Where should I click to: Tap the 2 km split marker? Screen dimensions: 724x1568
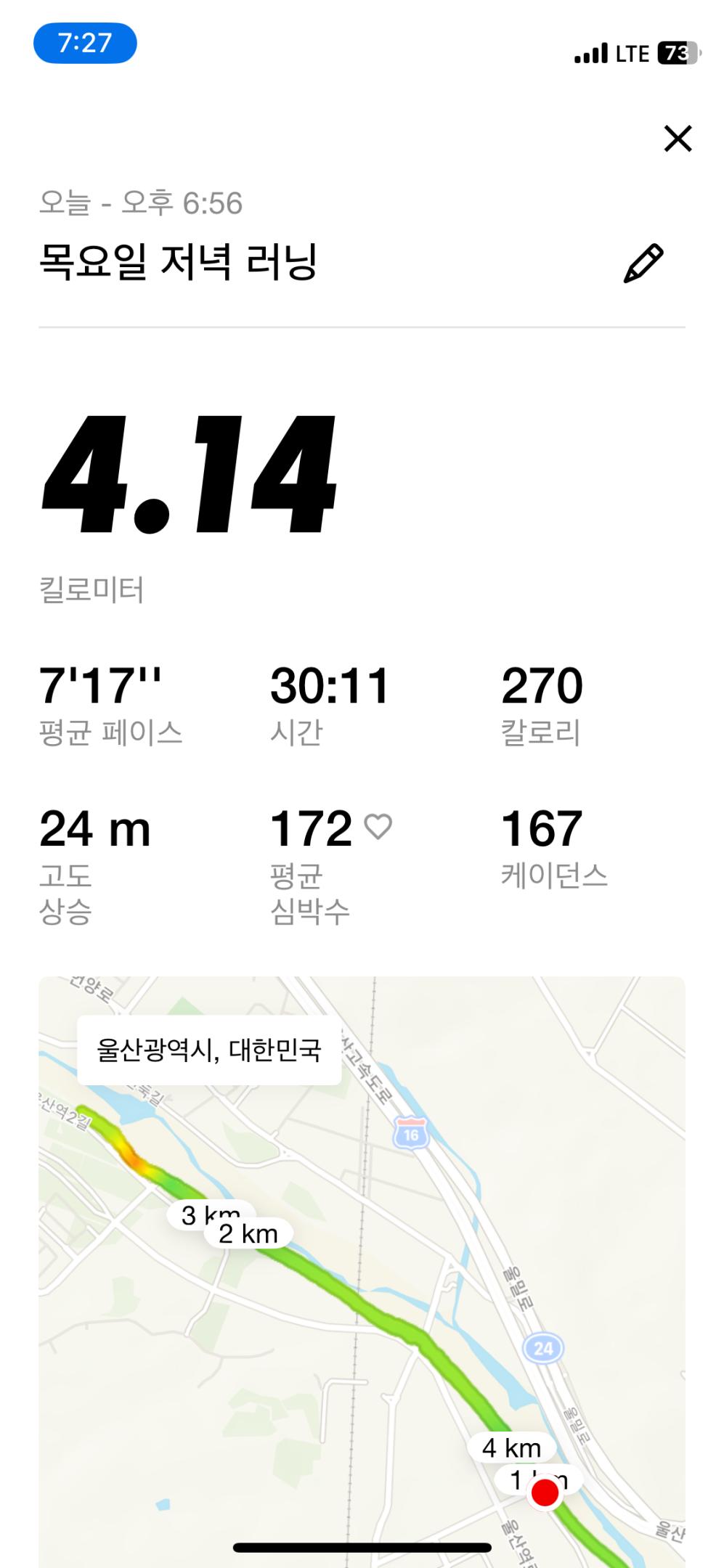(x=249, y=1233)
